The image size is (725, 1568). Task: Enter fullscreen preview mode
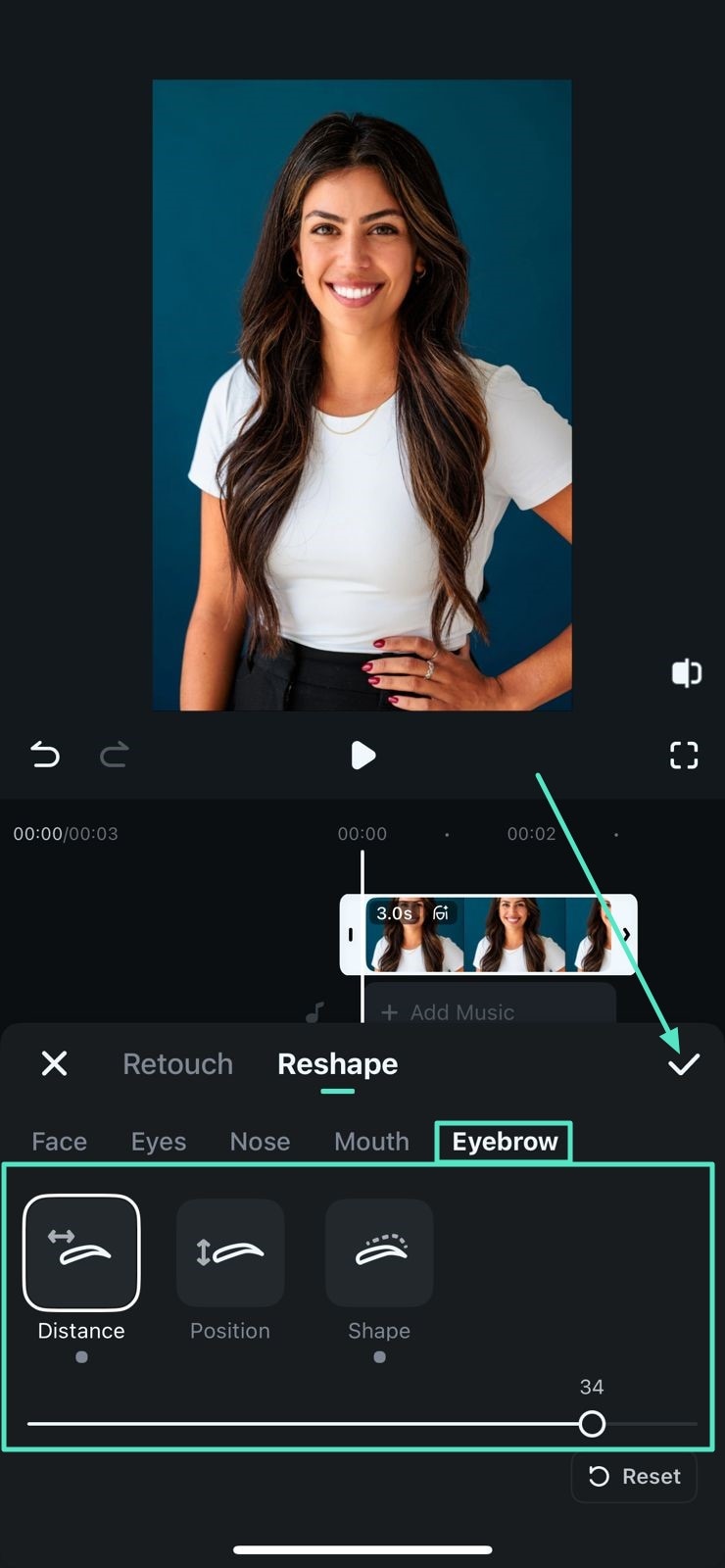click(x=684, y=755)
